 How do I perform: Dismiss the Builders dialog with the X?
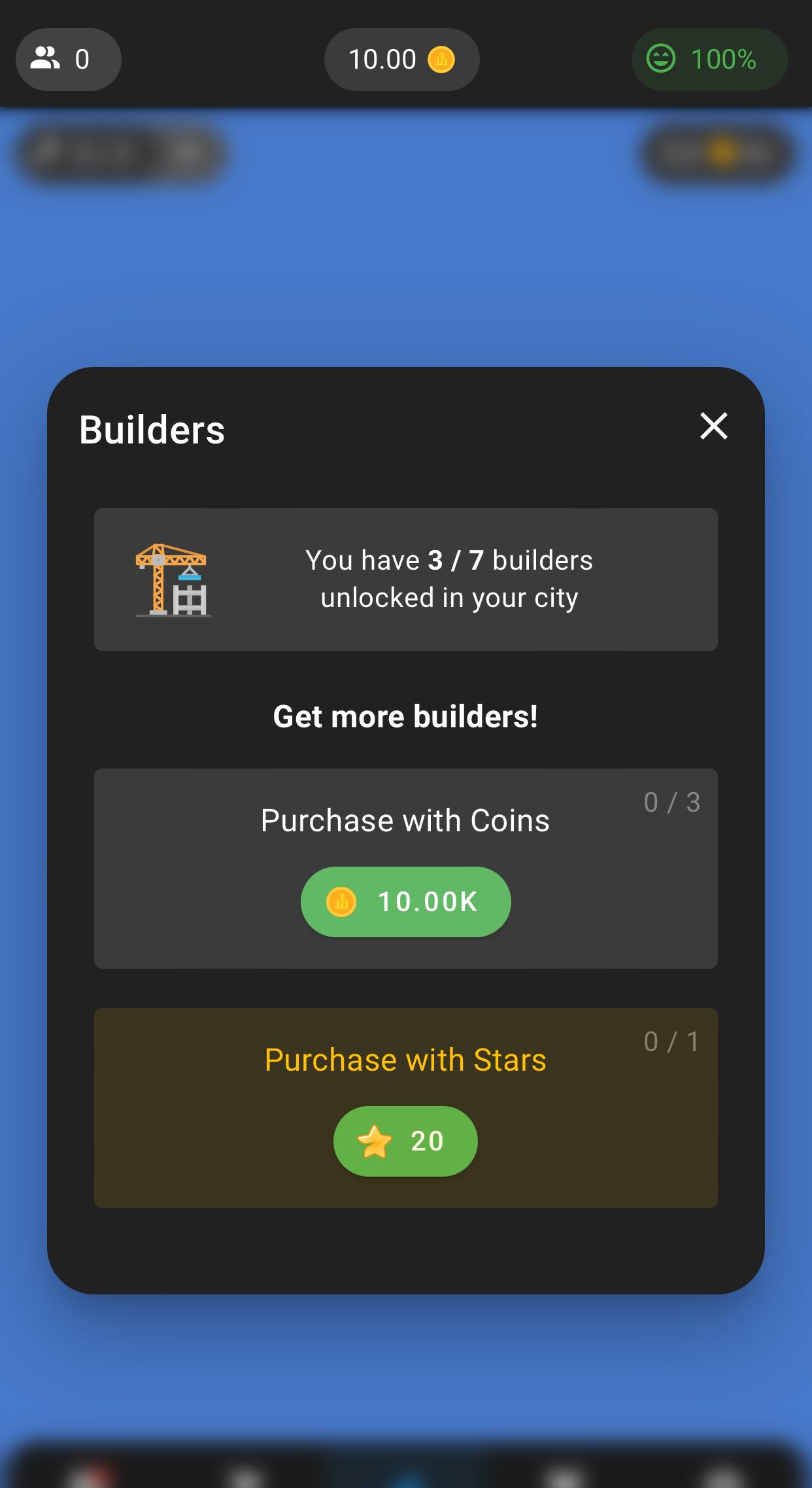[713, 427]
